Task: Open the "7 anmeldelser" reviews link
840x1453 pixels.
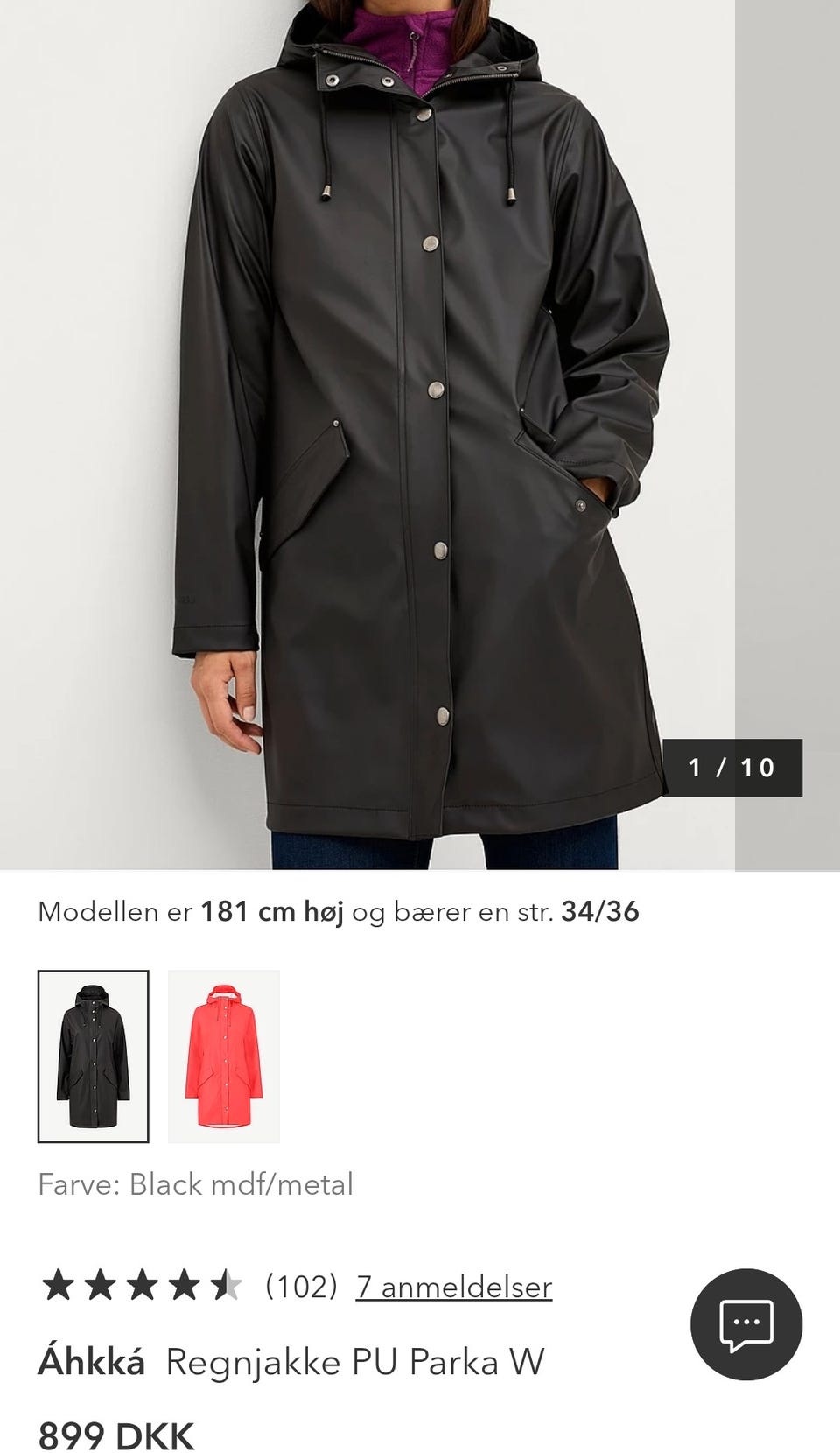Action: (x=453, y=1287)
